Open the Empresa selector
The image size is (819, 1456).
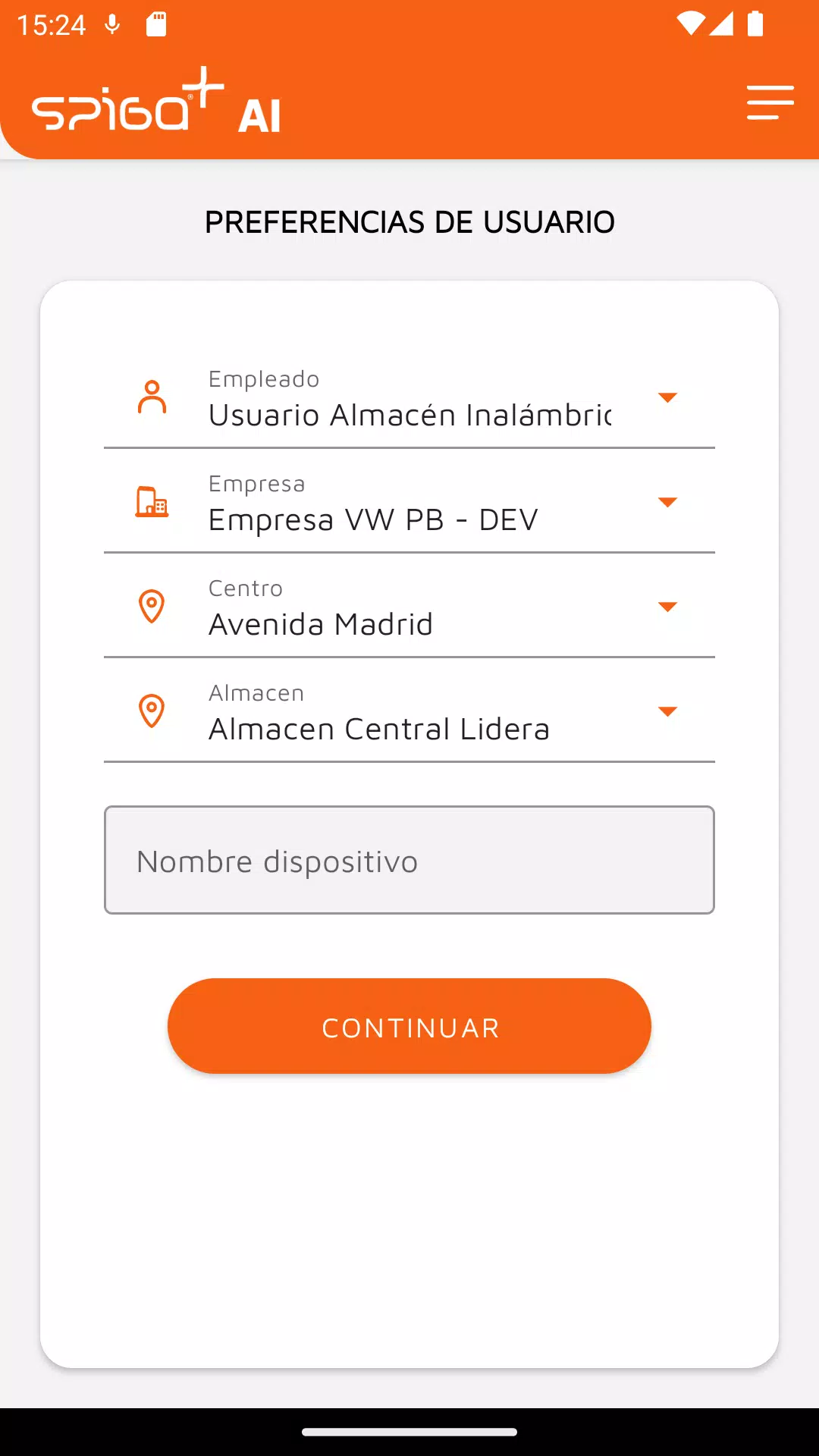click(x=667, y=503)
